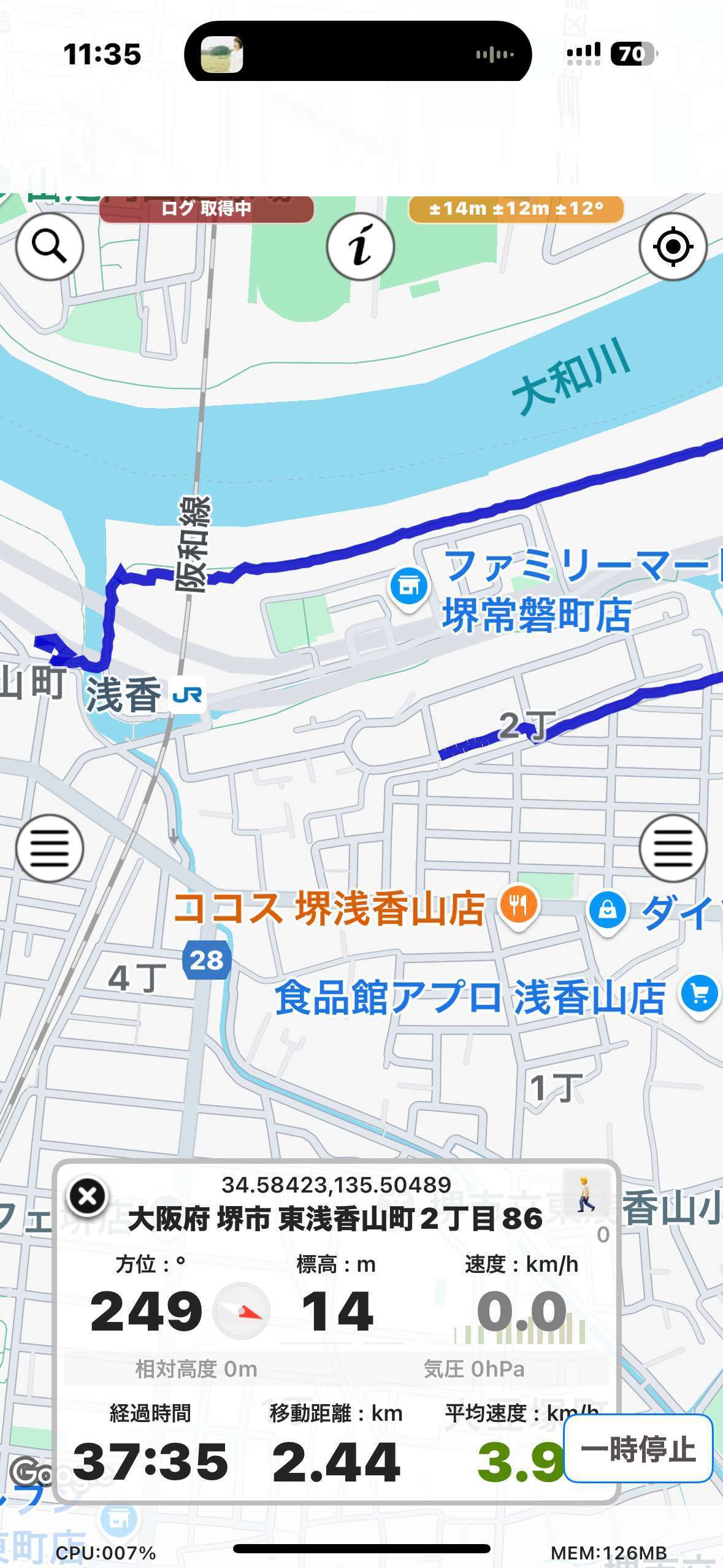This screenshot has width=723, height=1568.
Task: Close the tracking stats panel
Action: tap(87, 1196)
